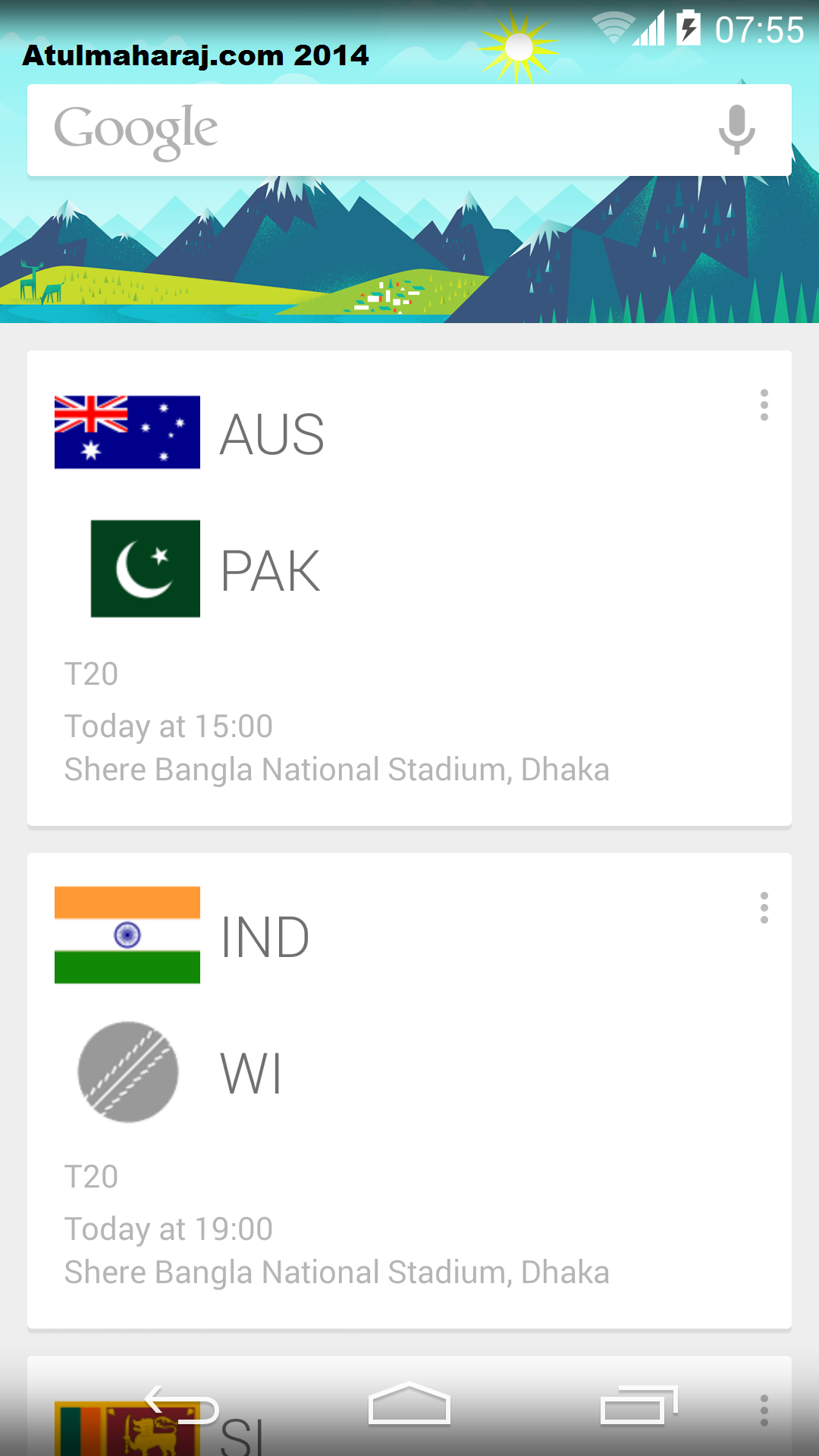The image size is (819, 1456).
Task: Open the IND vs WI match card
Action: (x=409, y=1090)
